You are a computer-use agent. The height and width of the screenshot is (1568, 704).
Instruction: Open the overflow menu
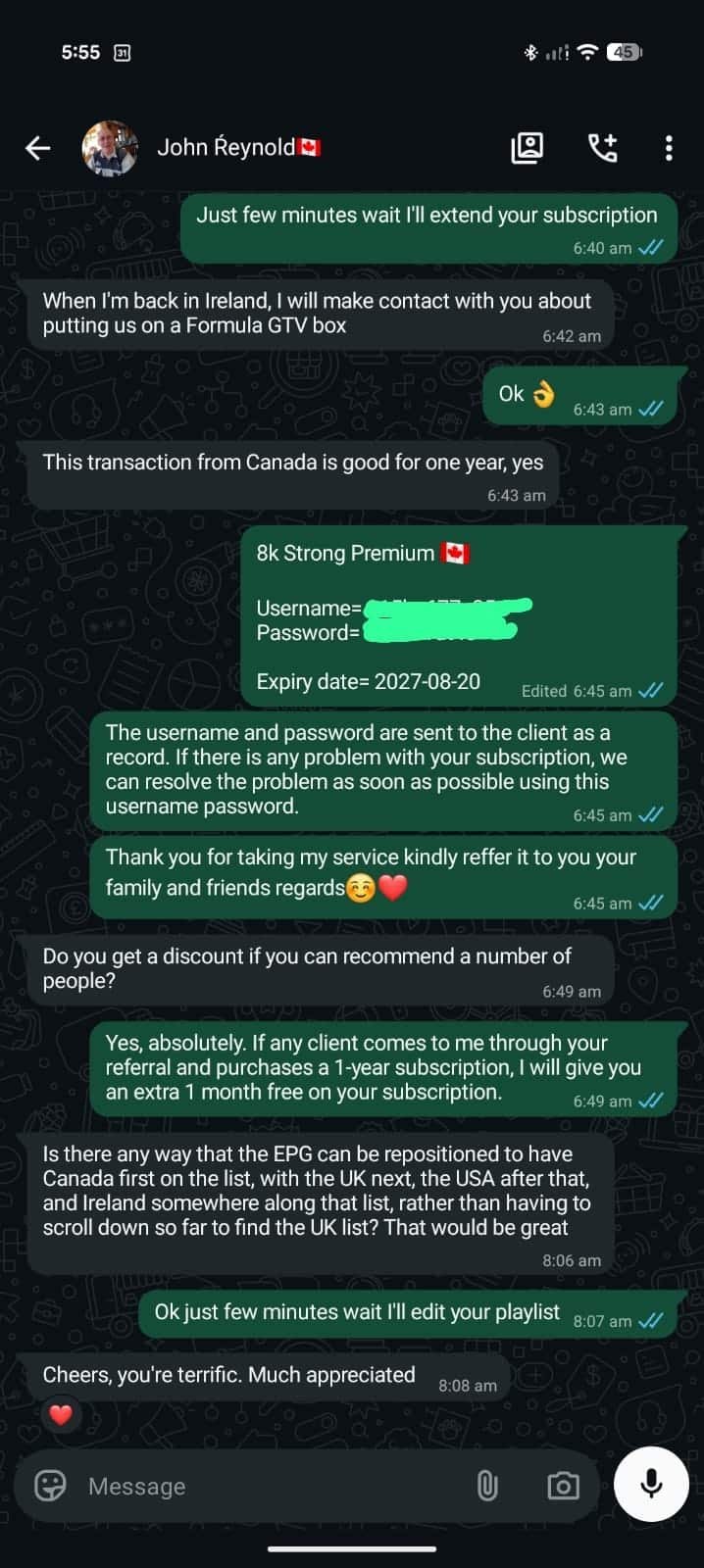(669, 148)
